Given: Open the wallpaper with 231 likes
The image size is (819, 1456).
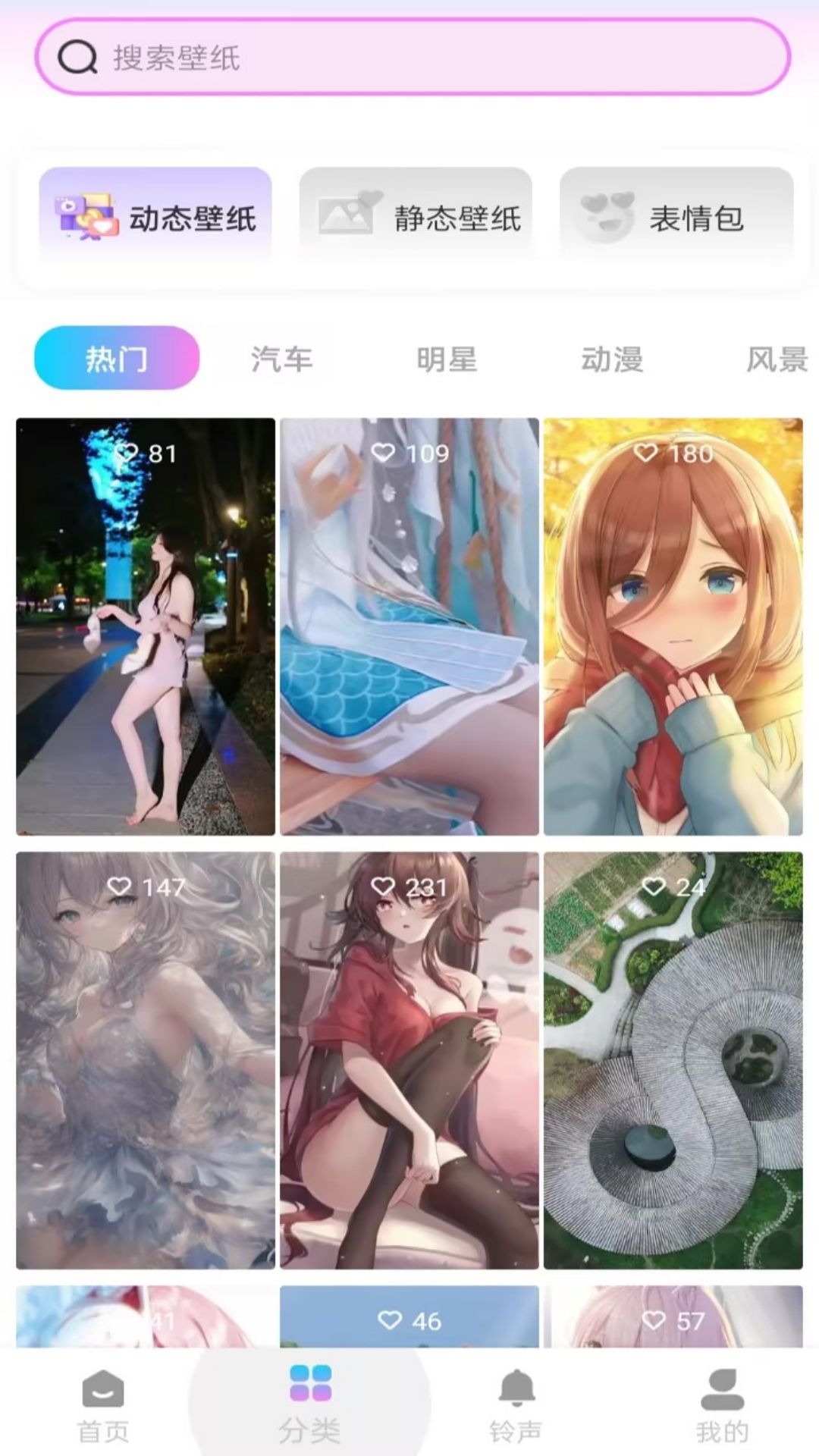Looking at the screenshot, I should pos(409,1060).
